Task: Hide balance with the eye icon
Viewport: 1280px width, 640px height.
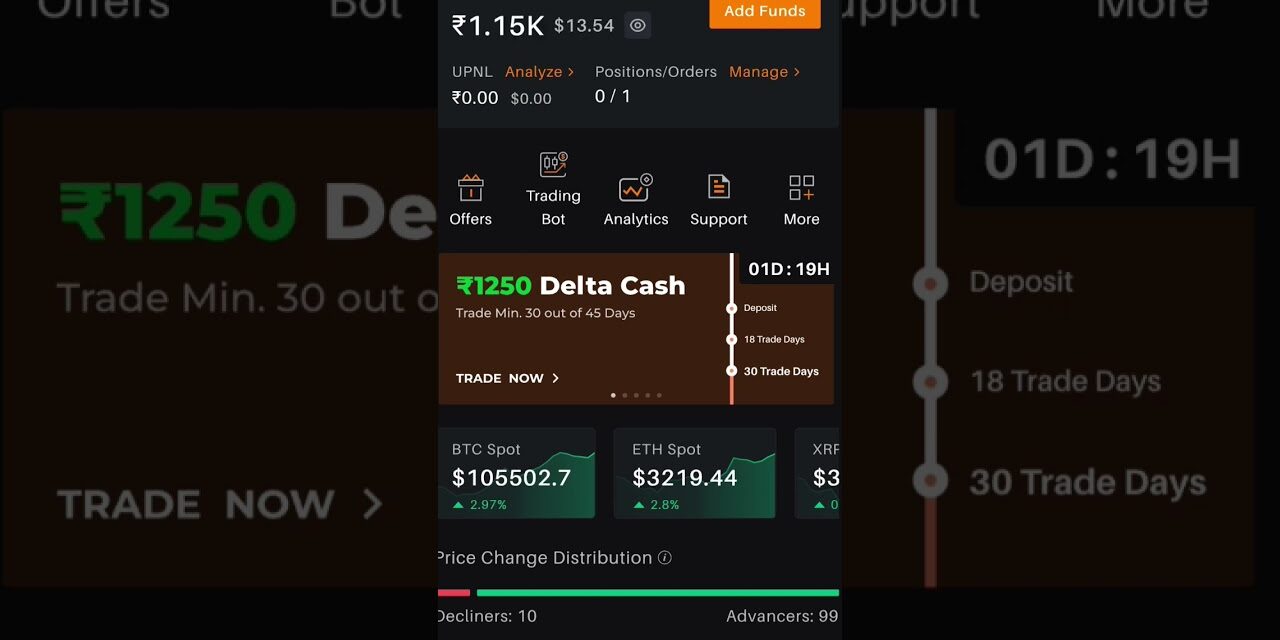Action: [x=638, y=26]
